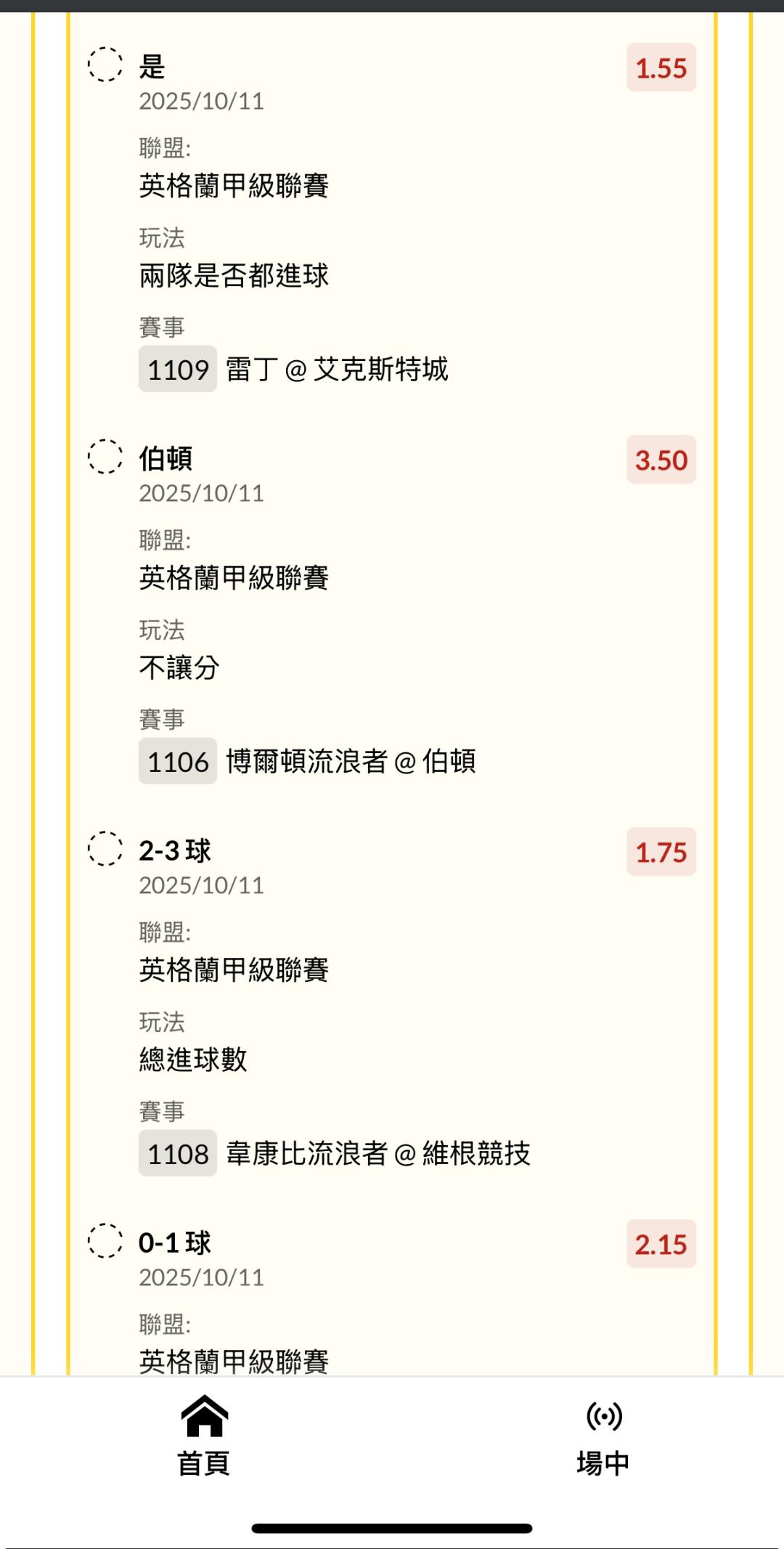Tap the 1.55 odds button
The height and width of the screenshot is (1549, 784).
(x=661, y=68)
